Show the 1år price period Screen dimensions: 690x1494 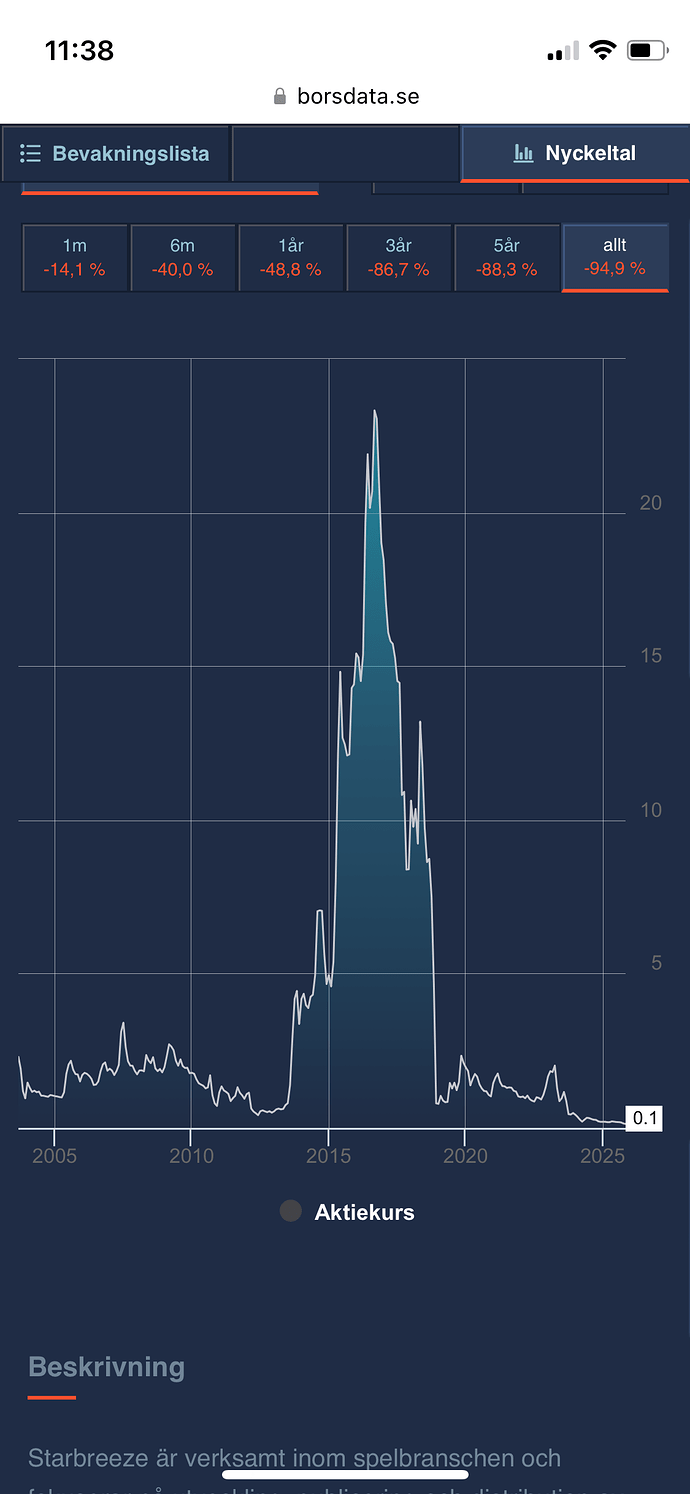291,257
